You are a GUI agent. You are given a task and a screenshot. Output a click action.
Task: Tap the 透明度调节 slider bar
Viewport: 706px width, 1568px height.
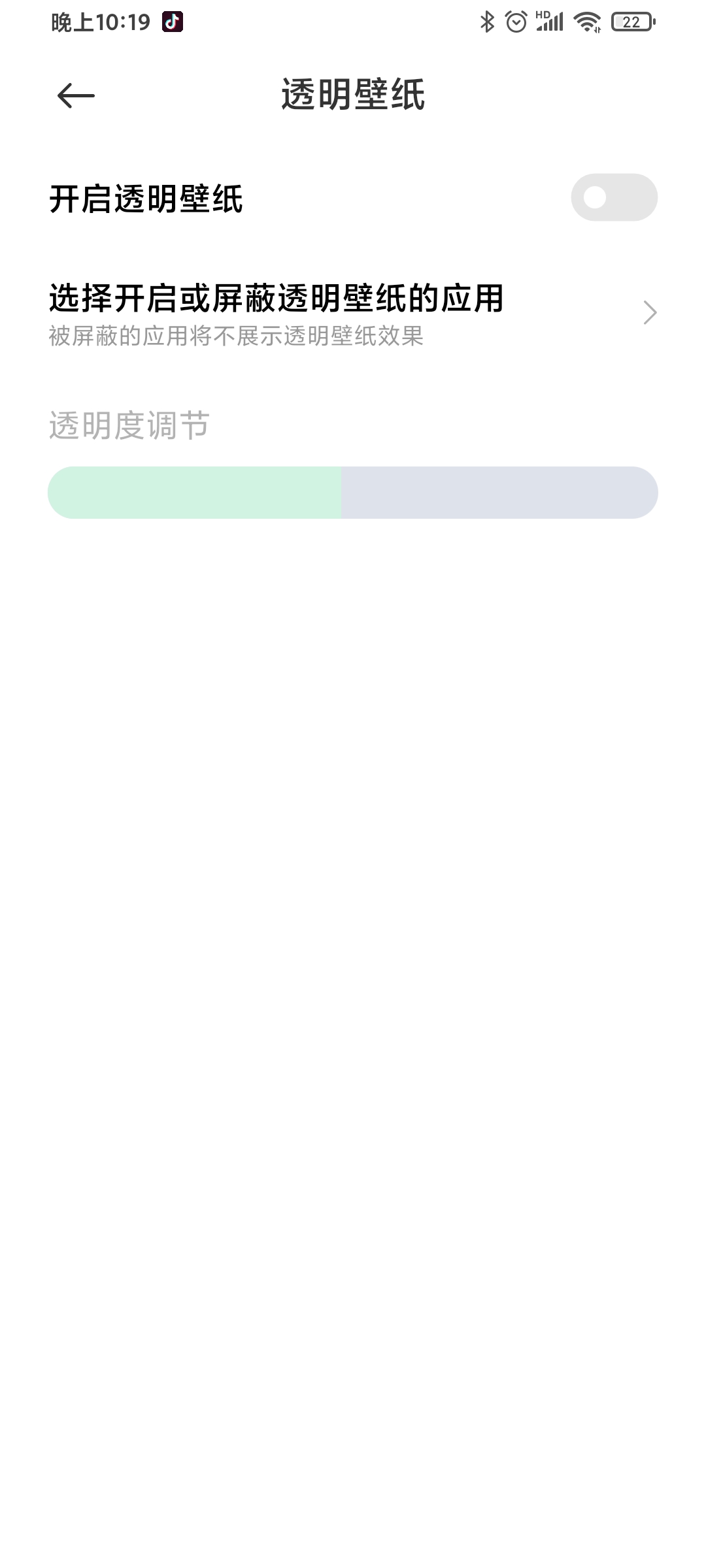pyautogui.click(x=353, y=493)
